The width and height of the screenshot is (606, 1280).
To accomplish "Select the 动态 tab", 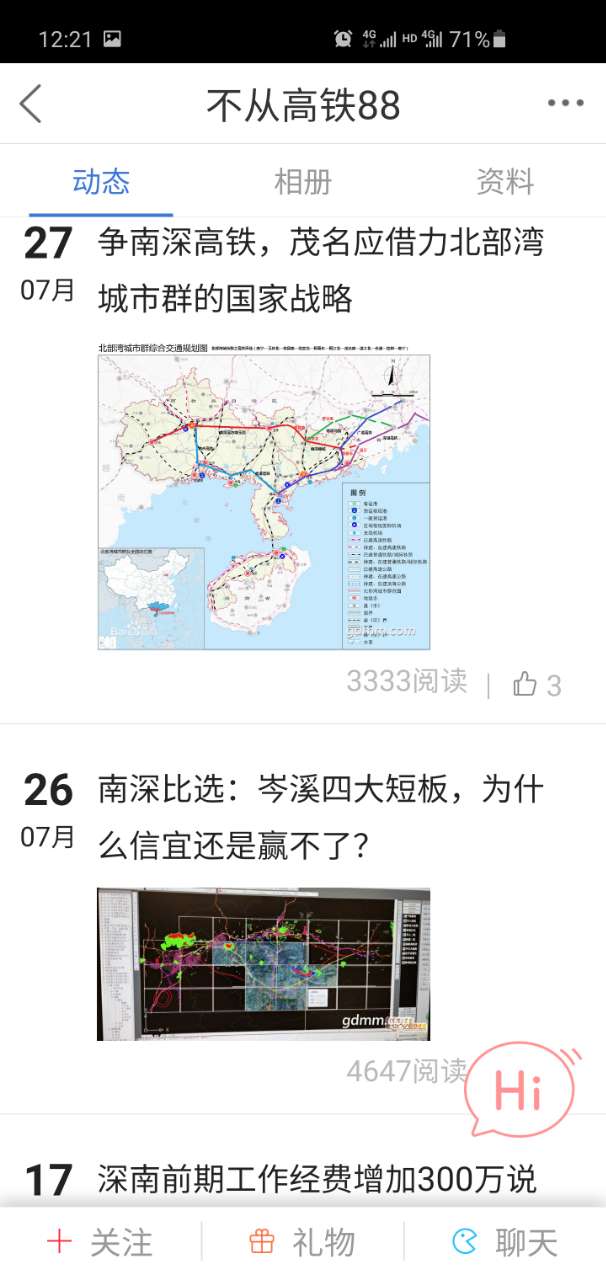I will [101, 182].
